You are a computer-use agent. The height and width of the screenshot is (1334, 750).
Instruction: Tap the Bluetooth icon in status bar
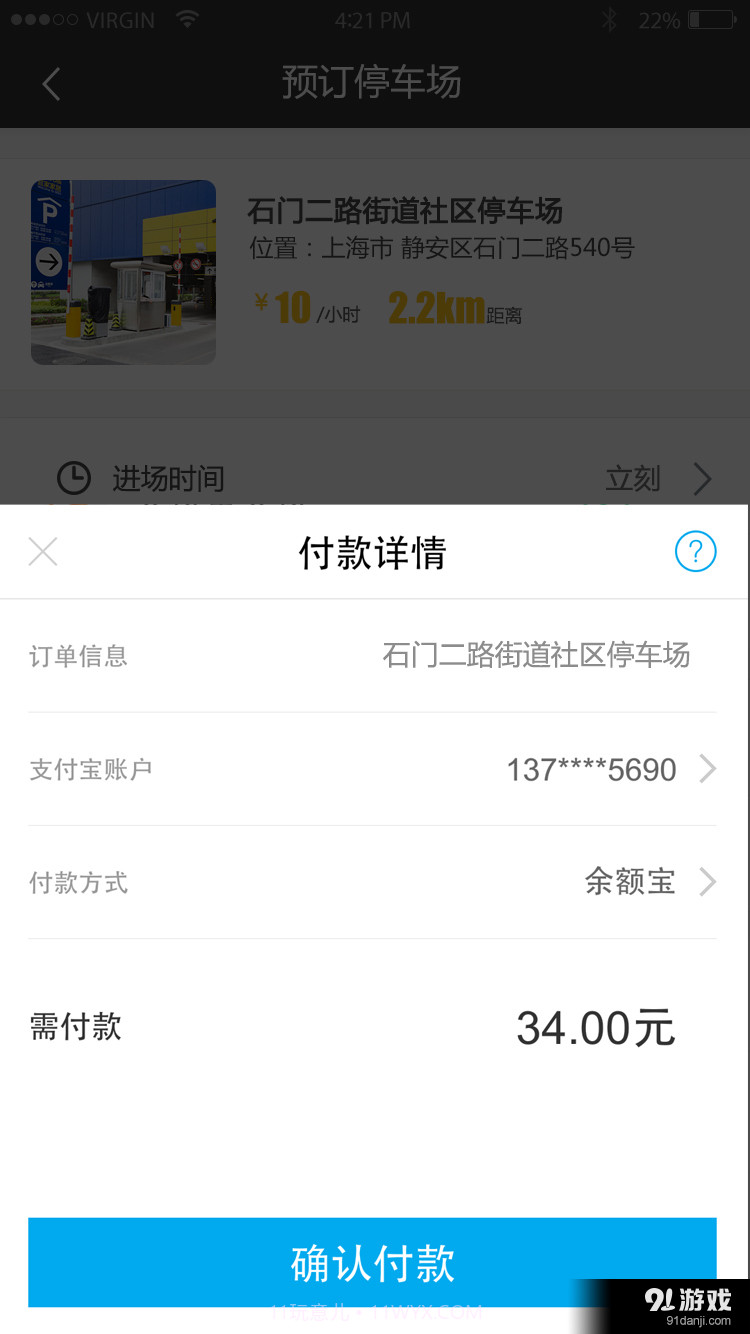tap(610, 18)
